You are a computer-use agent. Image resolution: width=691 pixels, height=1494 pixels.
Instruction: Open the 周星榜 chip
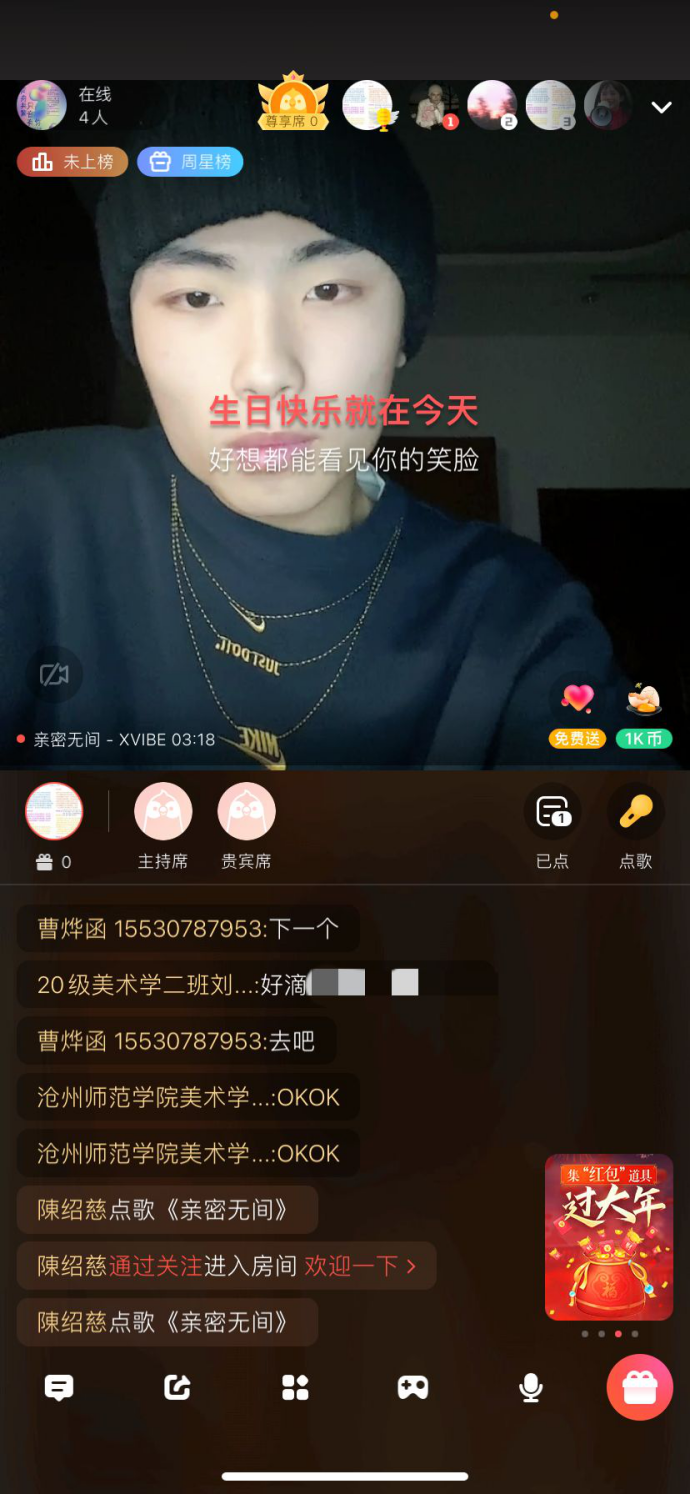pos(190,162)
